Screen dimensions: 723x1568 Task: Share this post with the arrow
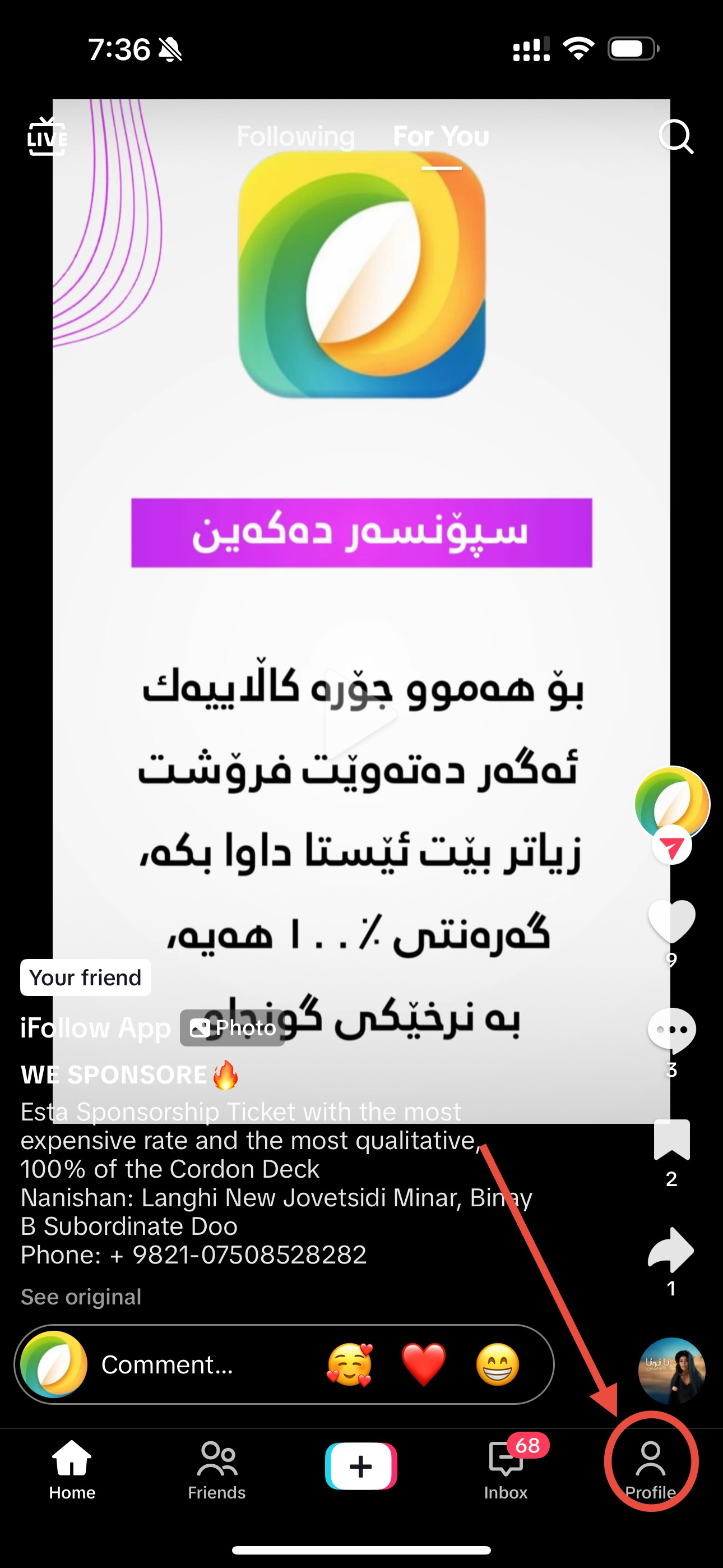tap(671, 1249)
